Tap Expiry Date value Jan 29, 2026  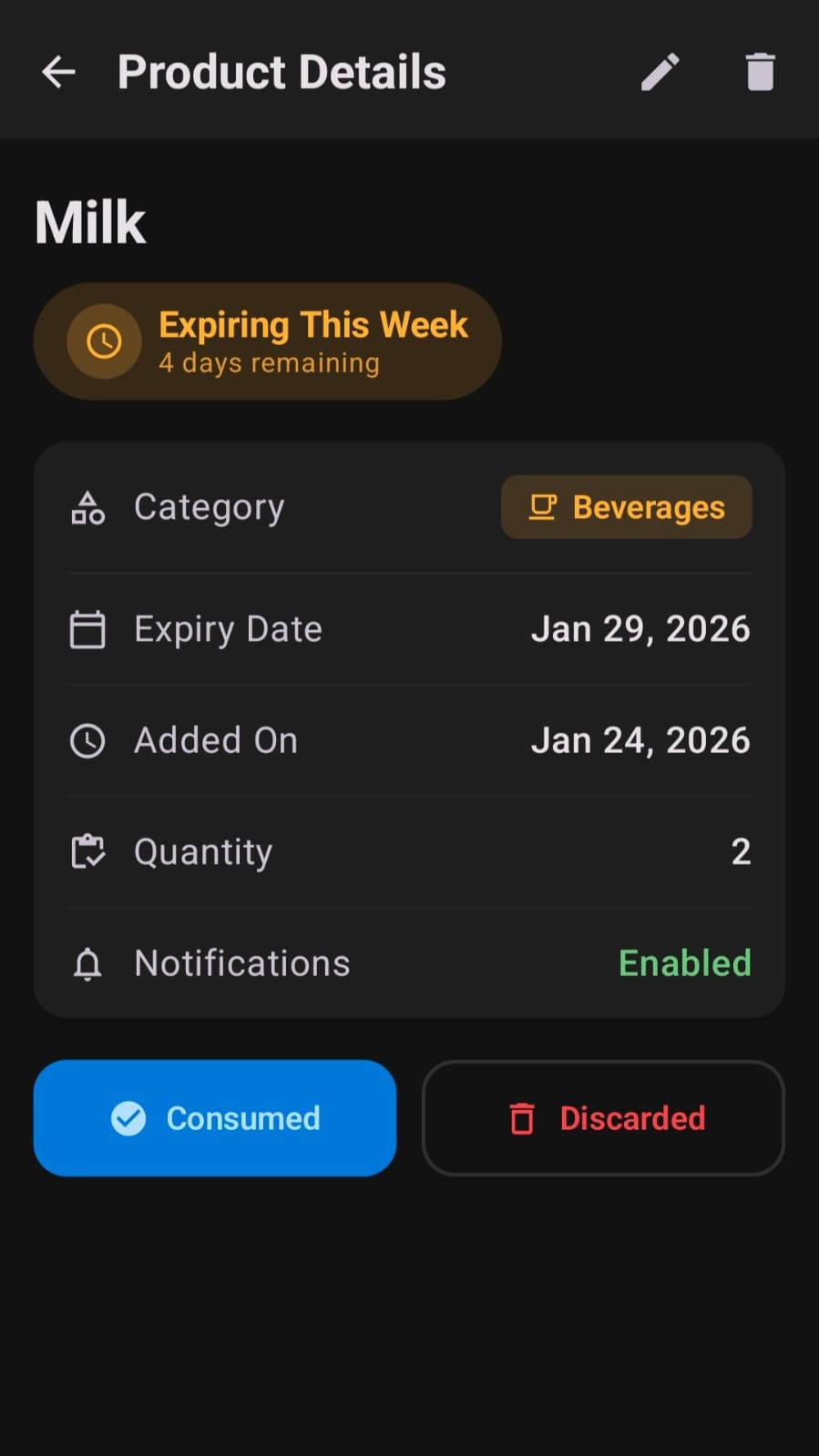640,628
